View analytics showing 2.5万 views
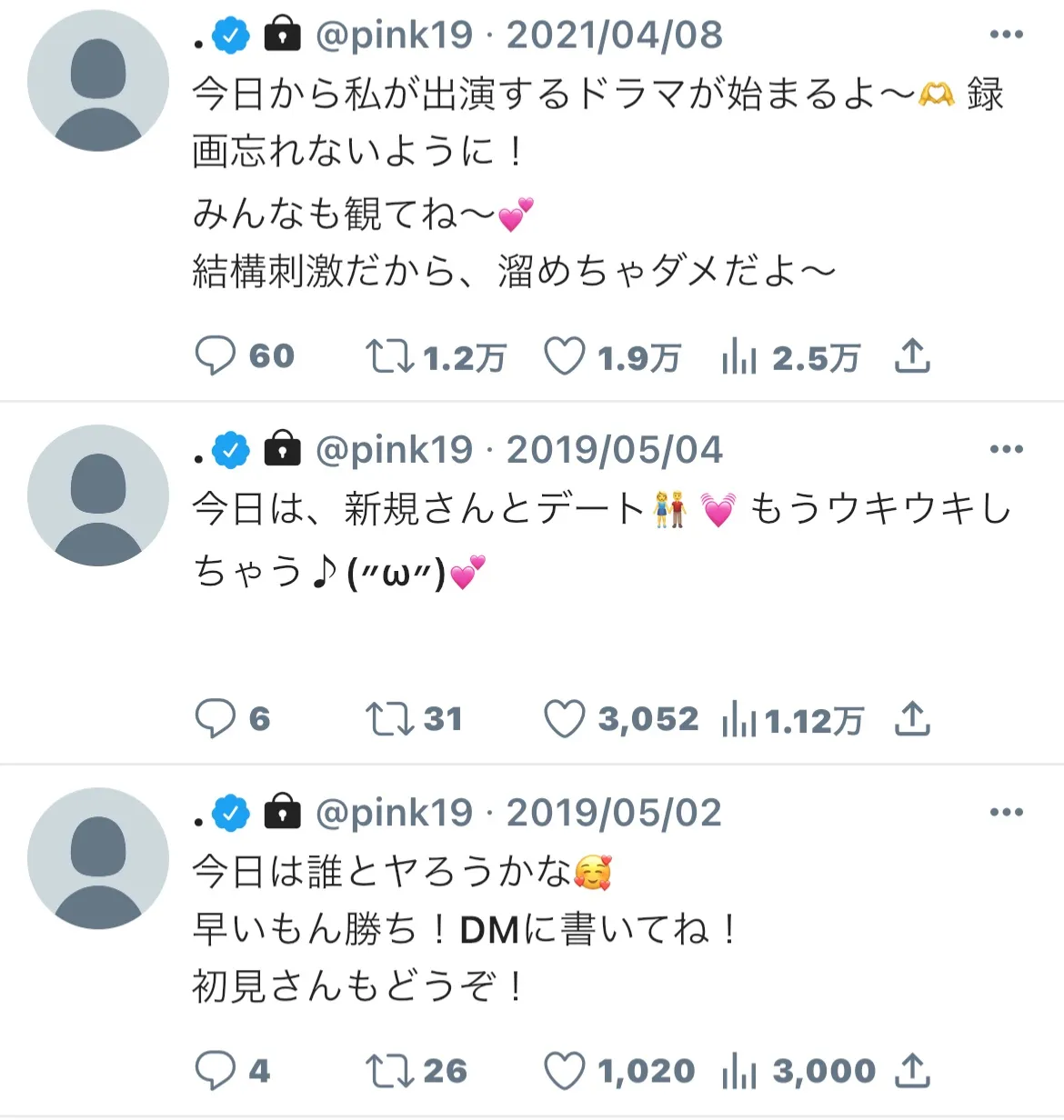Screen dimensions: 1064x1120 [738, 357]
